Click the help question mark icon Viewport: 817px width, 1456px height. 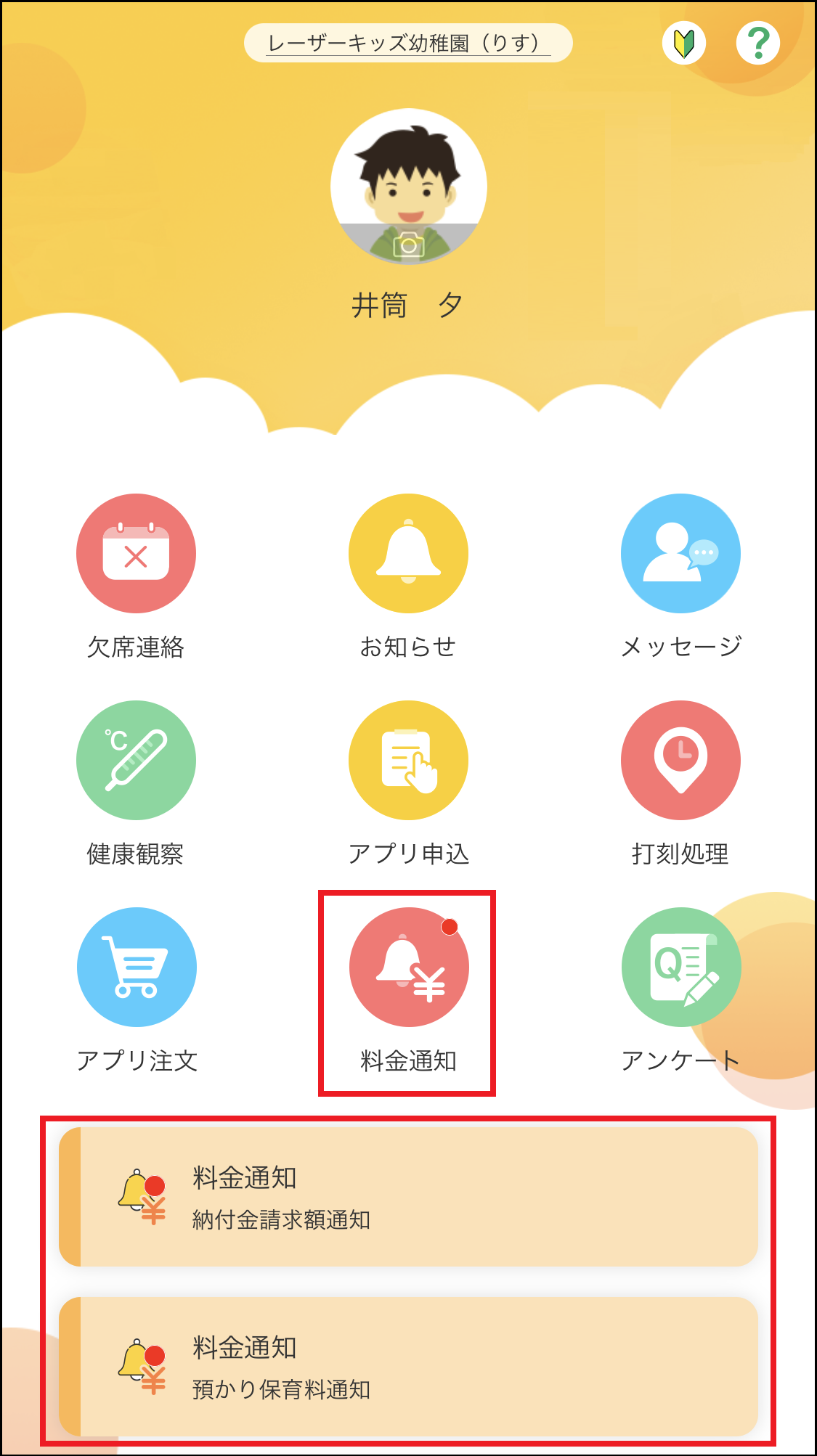point(760,44)
